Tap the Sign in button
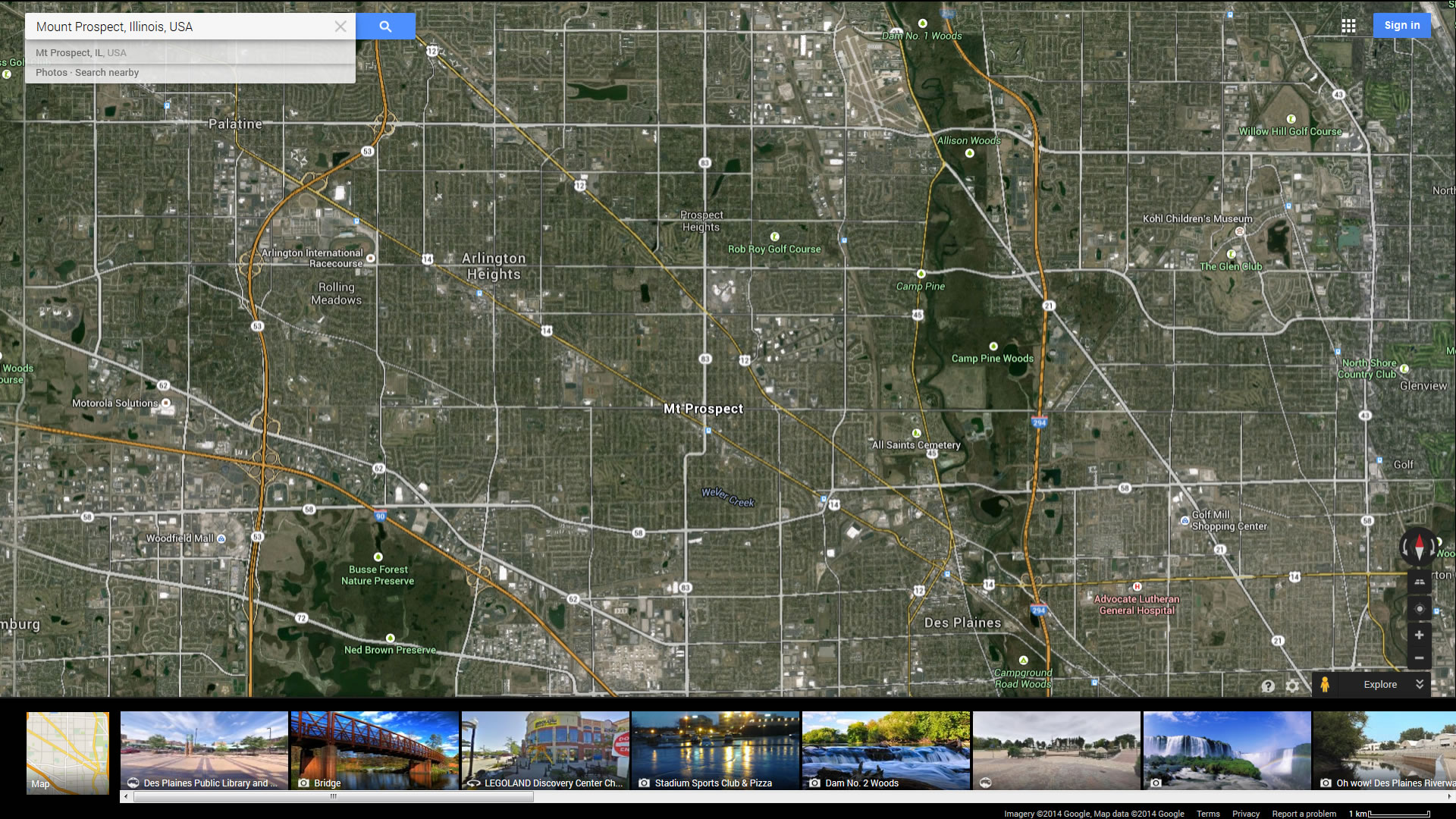 coord(1401,25)
